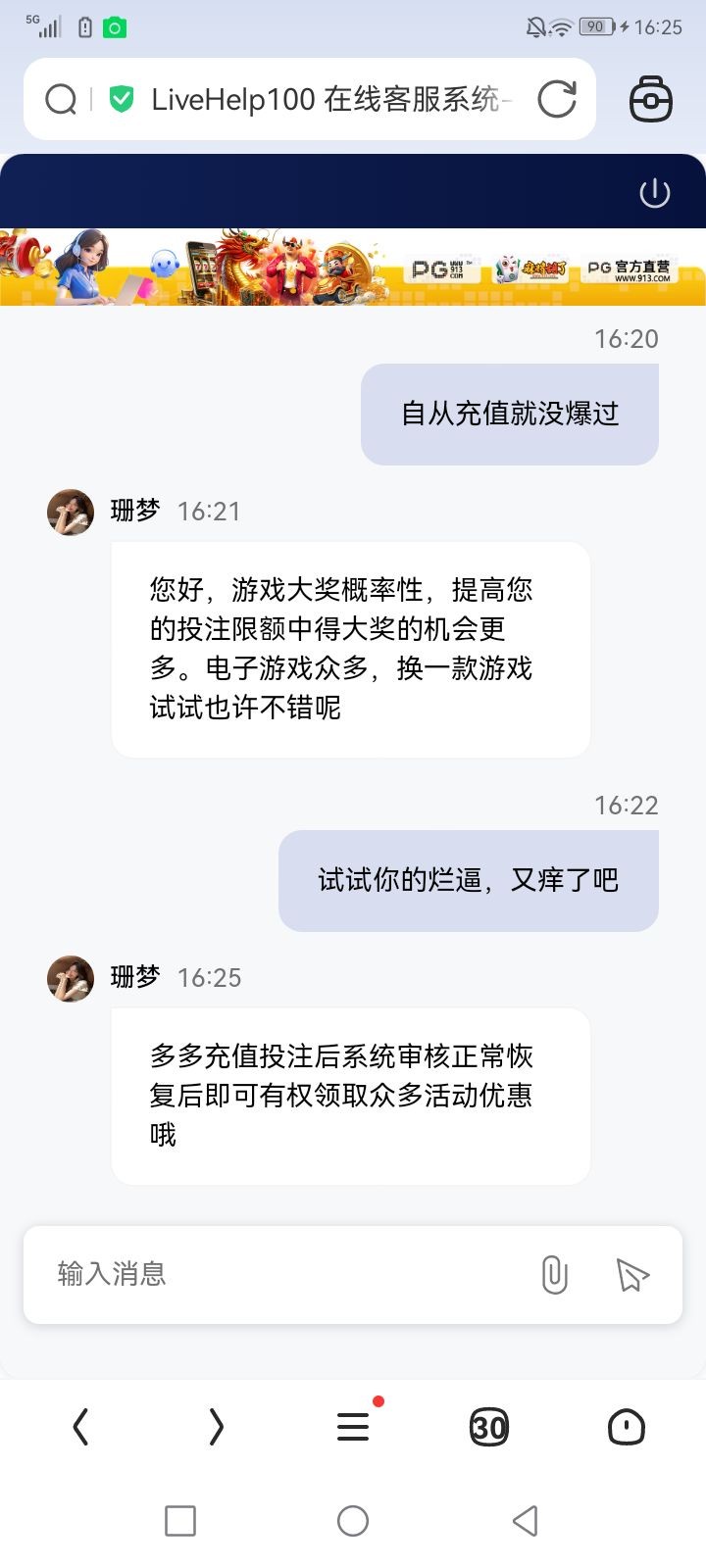Send the message with the arrow icon

[632, 1275]
